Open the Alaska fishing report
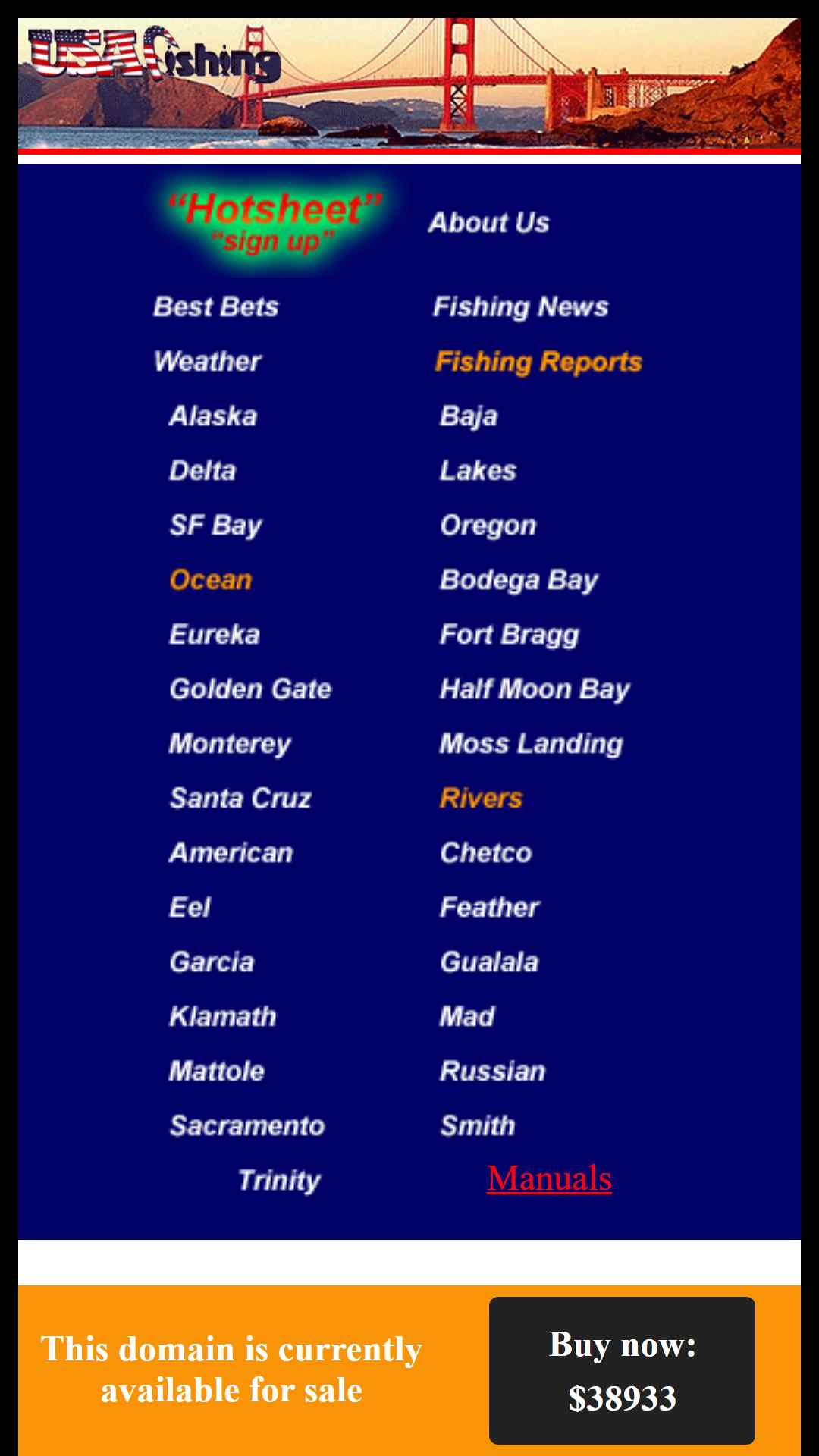Viewport: 819px width, 1456px height. click(213, 416)
